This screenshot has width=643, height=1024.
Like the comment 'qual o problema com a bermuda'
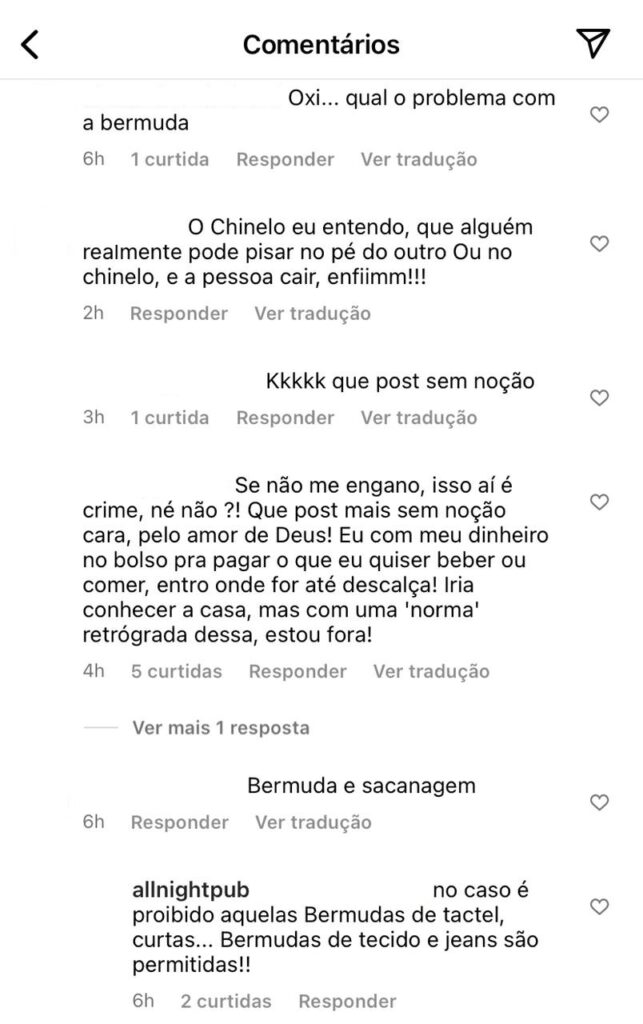[599, 115]
